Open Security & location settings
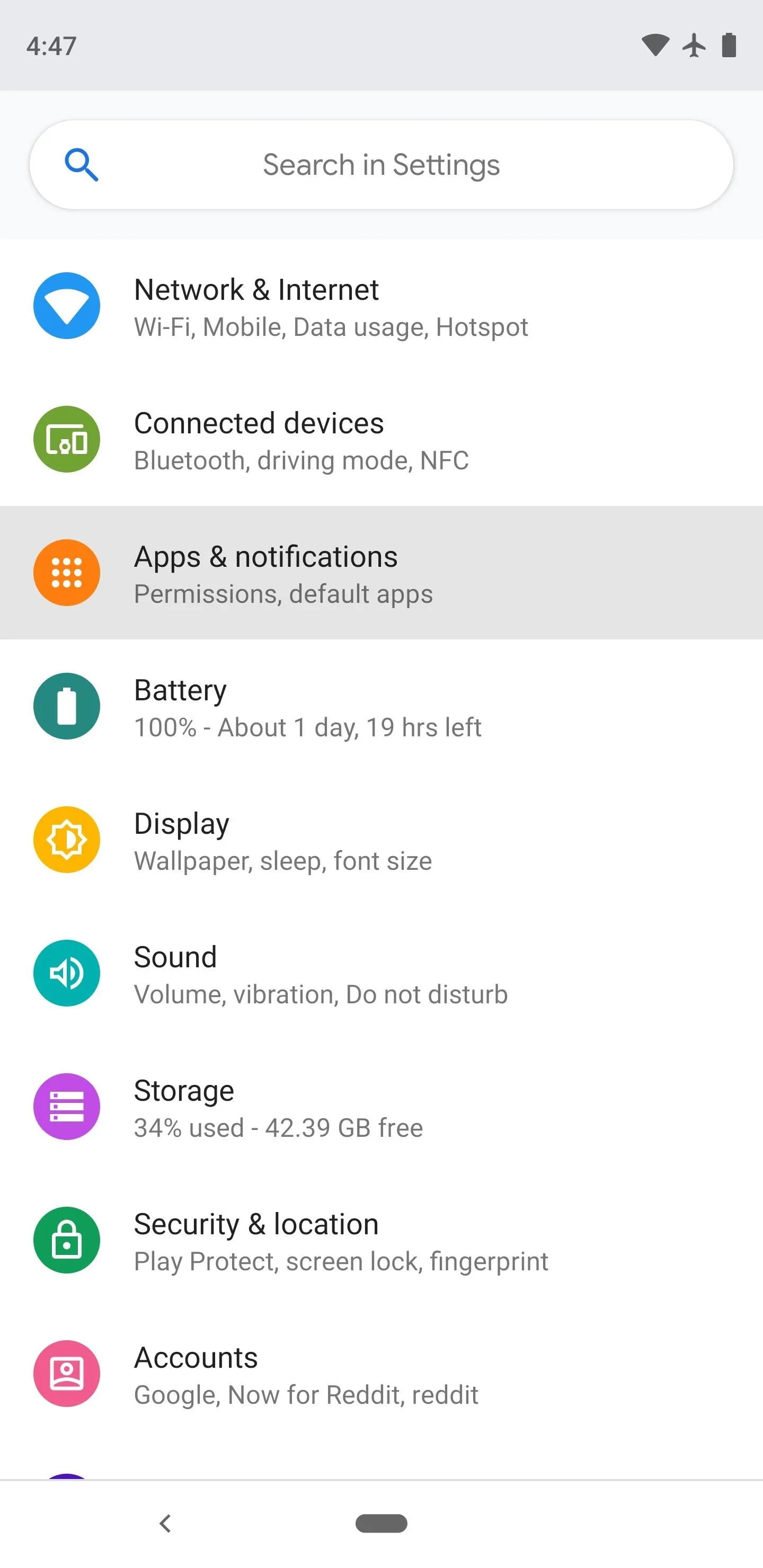763x1568 pixels. point(381,1240)
